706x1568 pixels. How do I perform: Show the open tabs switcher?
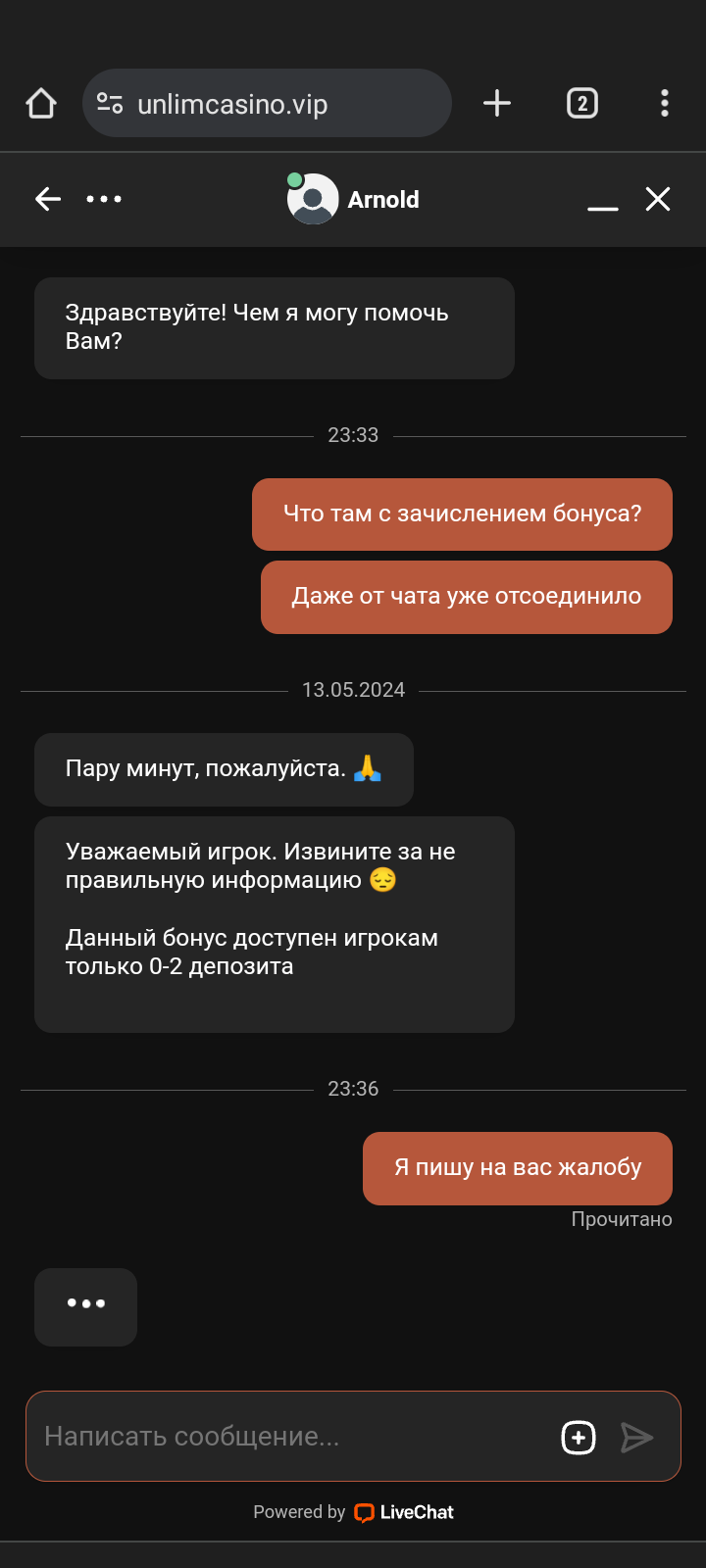[582, 103]
